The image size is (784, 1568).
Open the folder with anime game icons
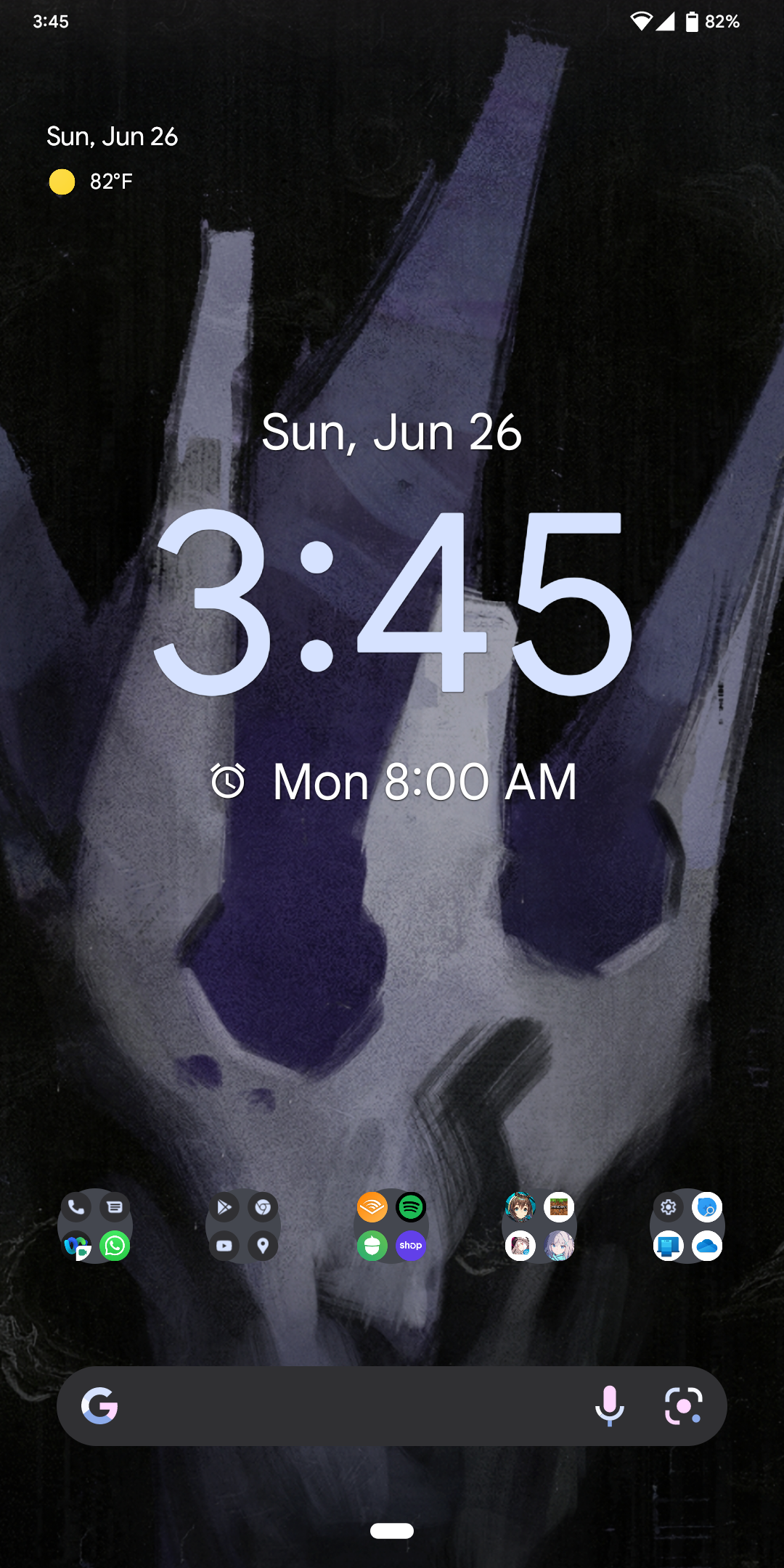[x=539, y=1226]
